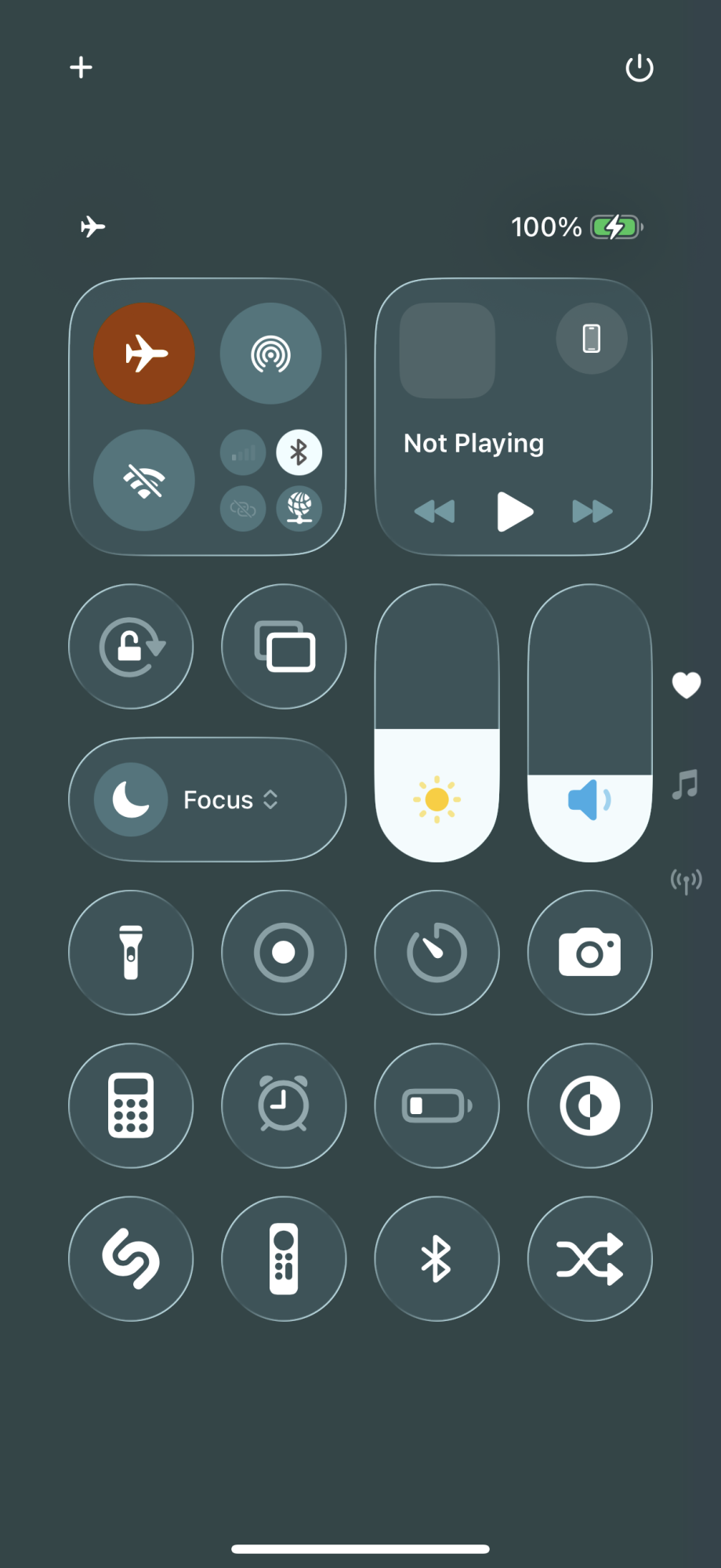Open the timer

click(437, 953)
